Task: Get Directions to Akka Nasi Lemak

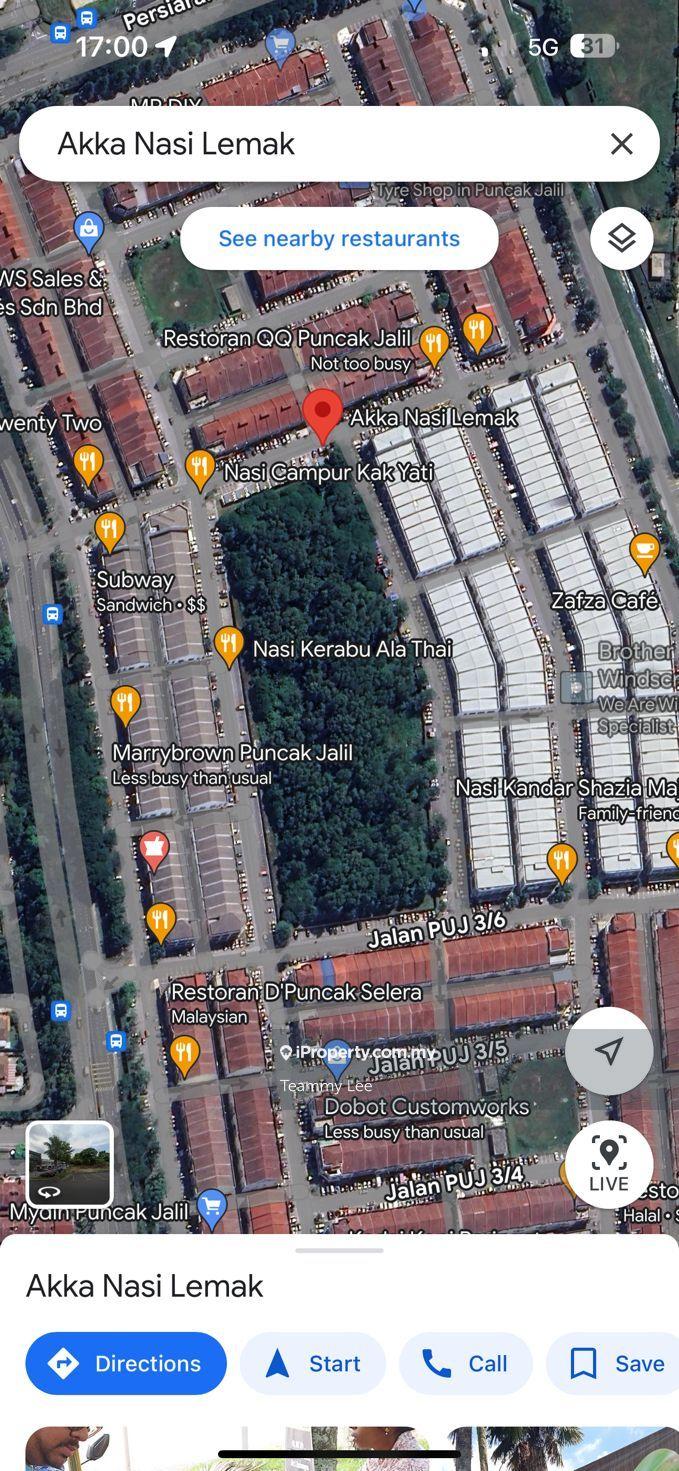Action: 126,1363
